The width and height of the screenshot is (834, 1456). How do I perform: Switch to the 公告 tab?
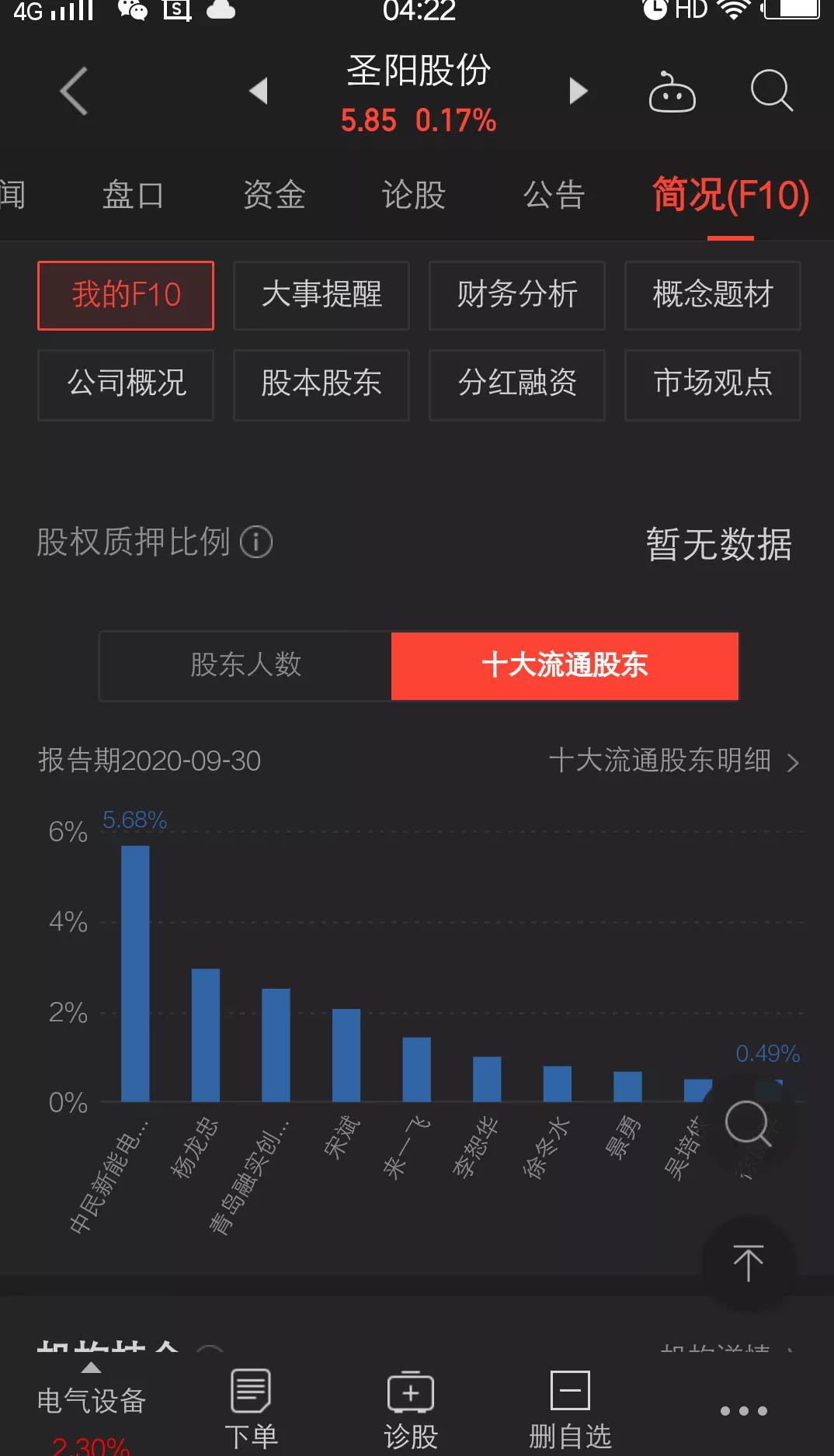click(x=554, y=195)
